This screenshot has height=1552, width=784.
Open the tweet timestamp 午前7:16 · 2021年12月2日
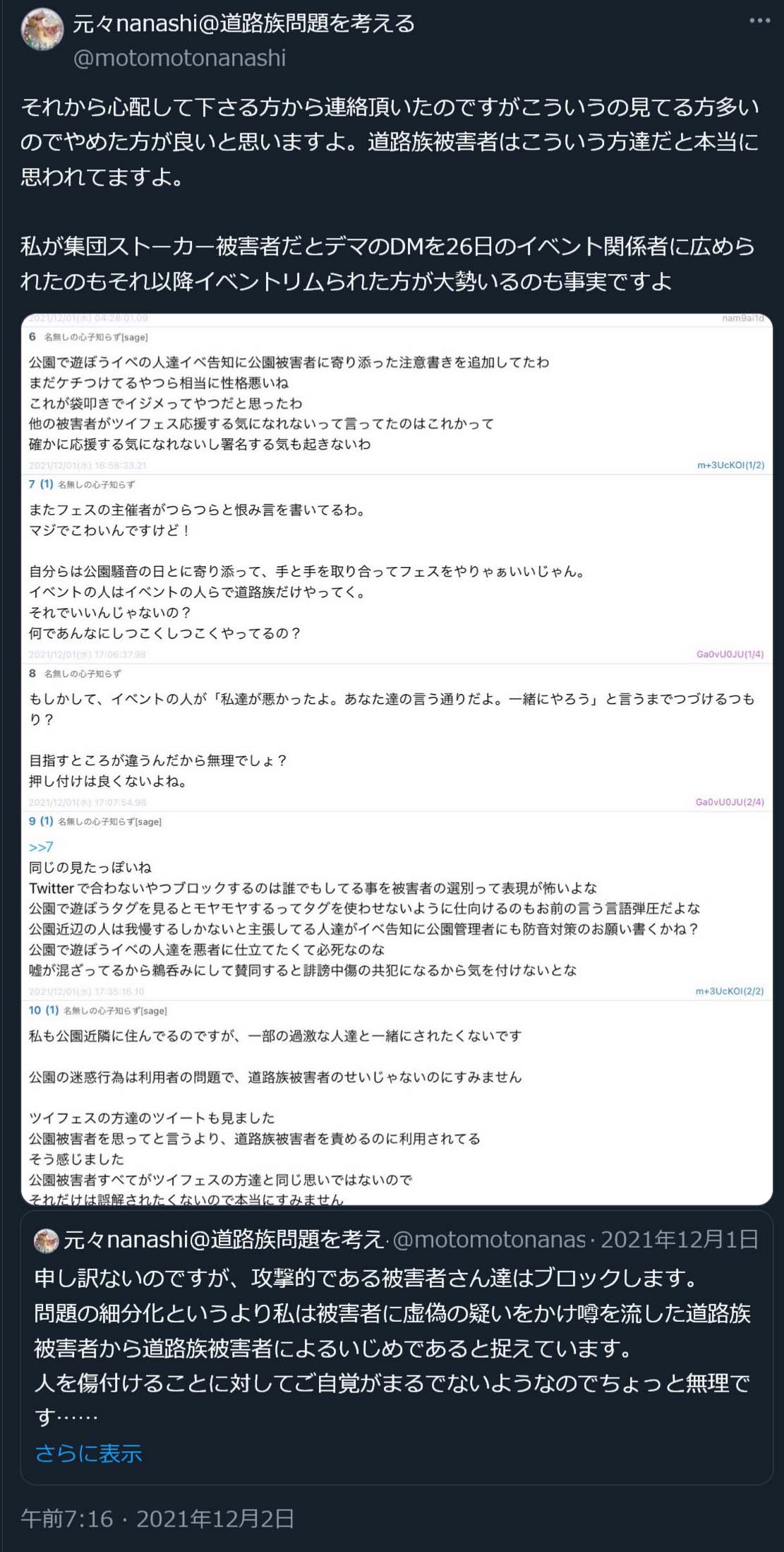point(157,1518)
